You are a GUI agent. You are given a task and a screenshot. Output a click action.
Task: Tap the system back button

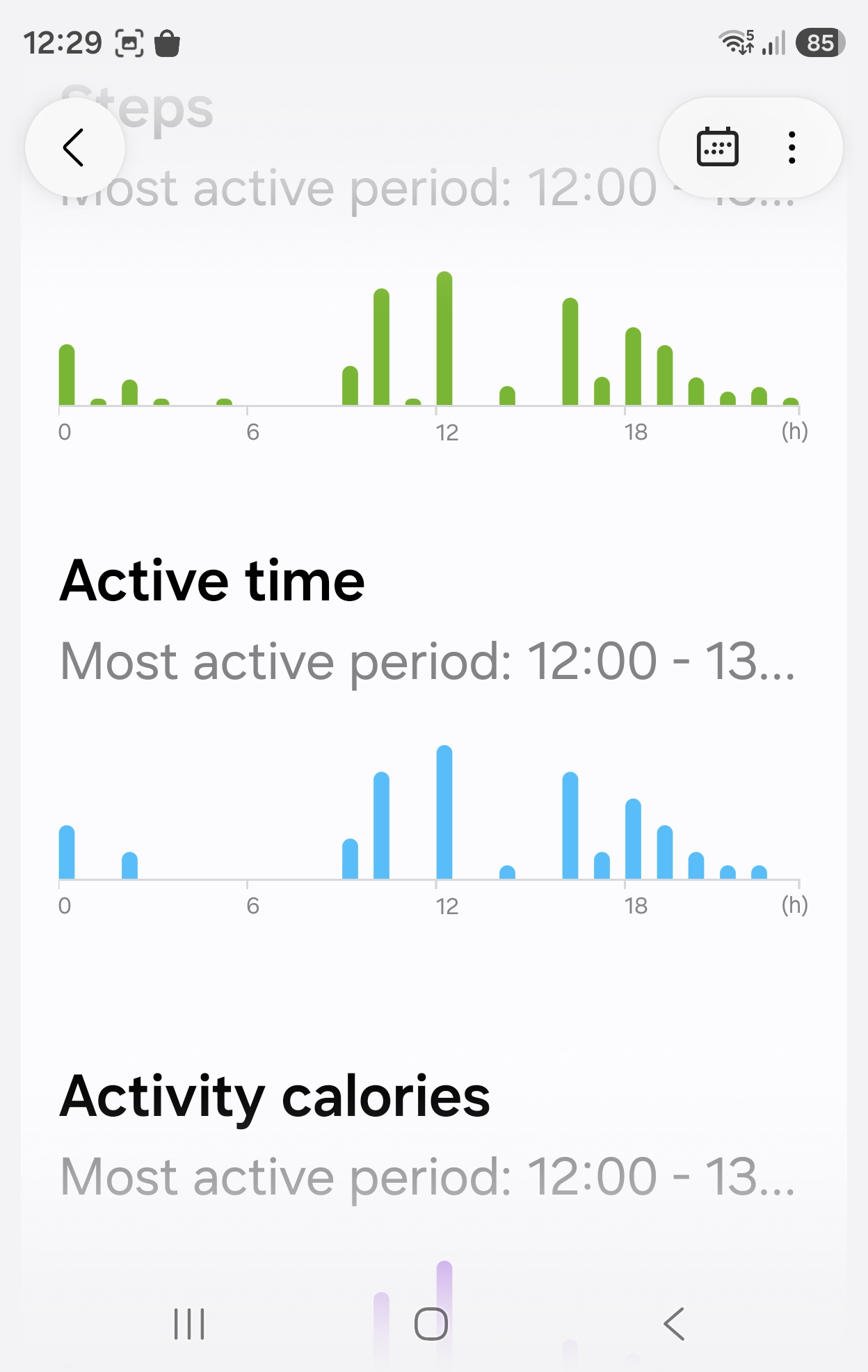pos(674,1323)
